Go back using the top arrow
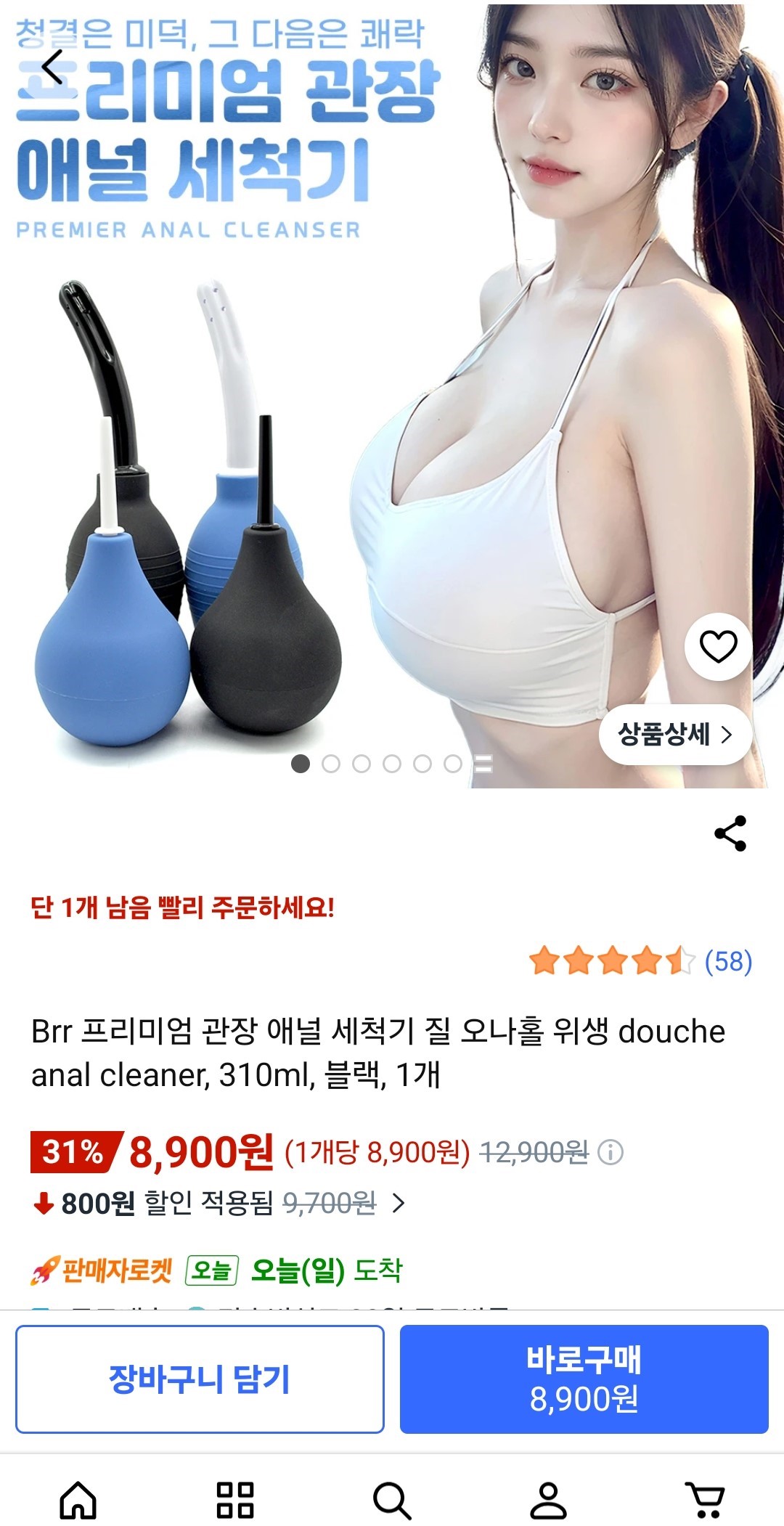This screenshot has width=784, height=1526. (52, 68)
